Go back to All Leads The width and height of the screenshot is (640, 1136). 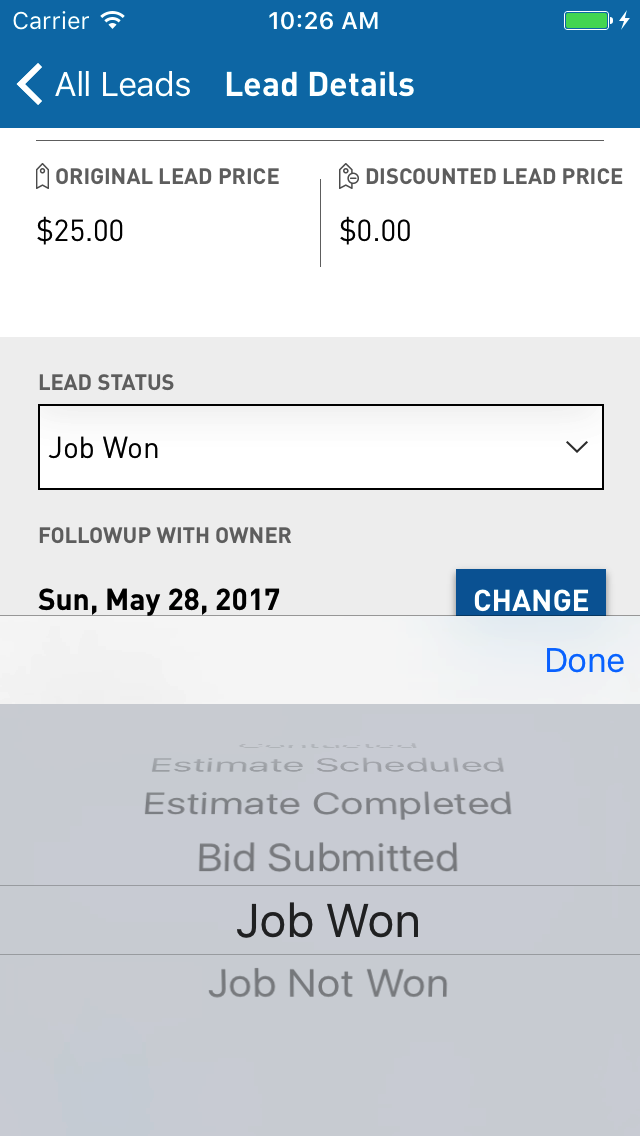pos(104,85)
